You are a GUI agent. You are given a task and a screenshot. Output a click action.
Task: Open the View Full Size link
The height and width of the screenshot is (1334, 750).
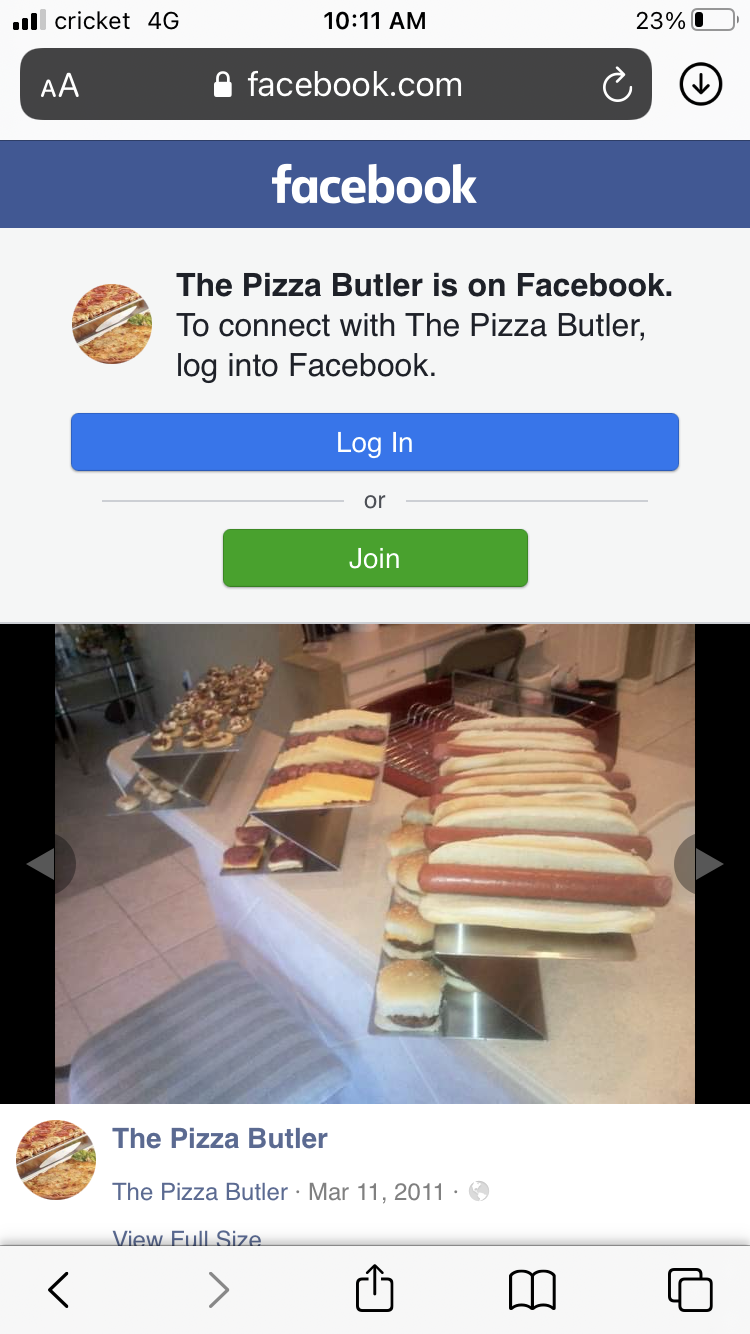[x=187, y=1238]
